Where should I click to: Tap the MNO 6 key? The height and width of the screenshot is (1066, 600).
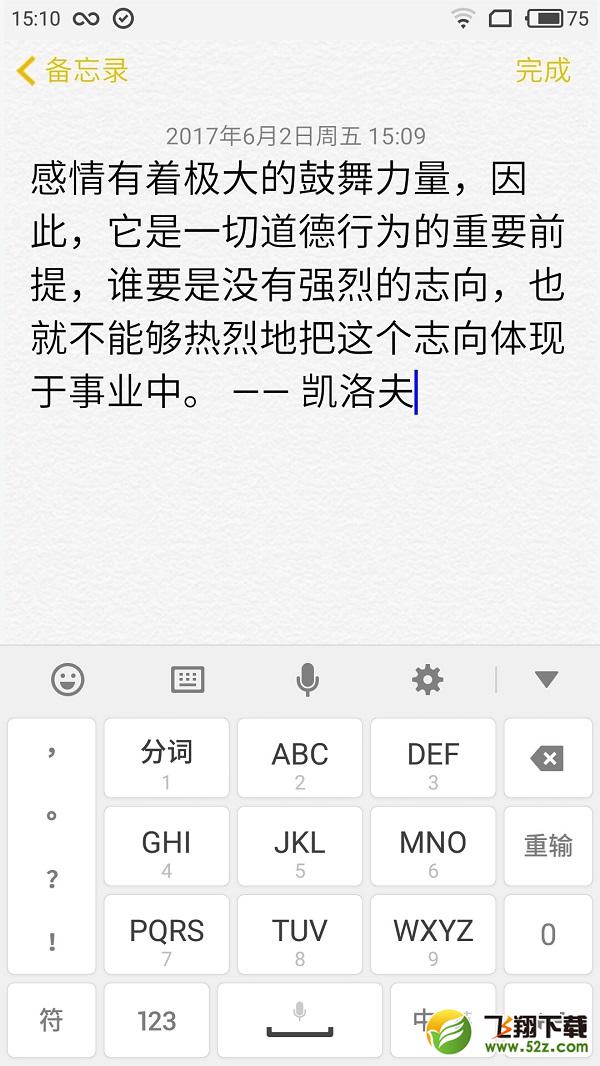[x=433, y=846]
